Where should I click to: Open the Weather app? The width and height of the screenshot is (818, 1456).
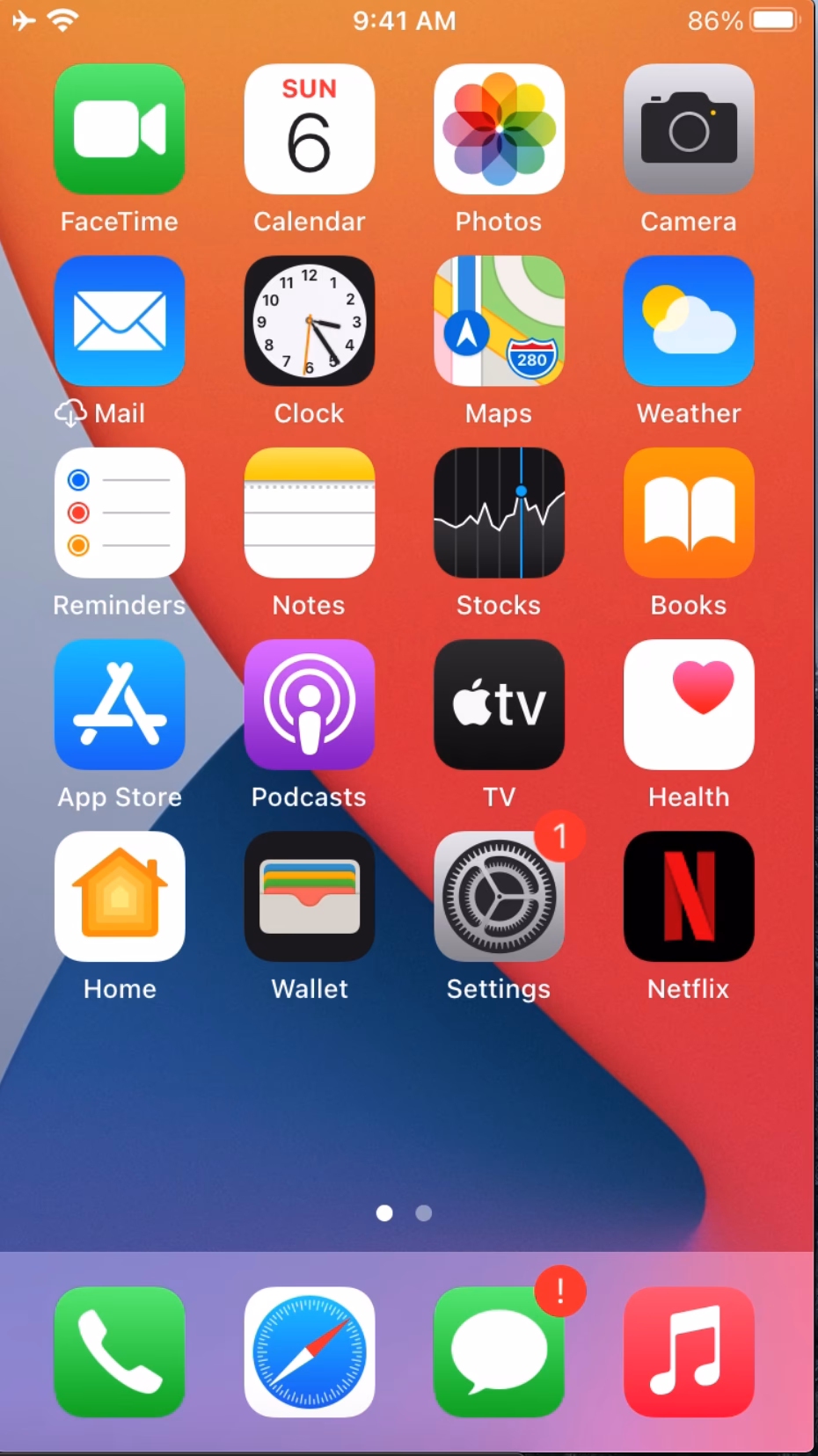(688, 321)
